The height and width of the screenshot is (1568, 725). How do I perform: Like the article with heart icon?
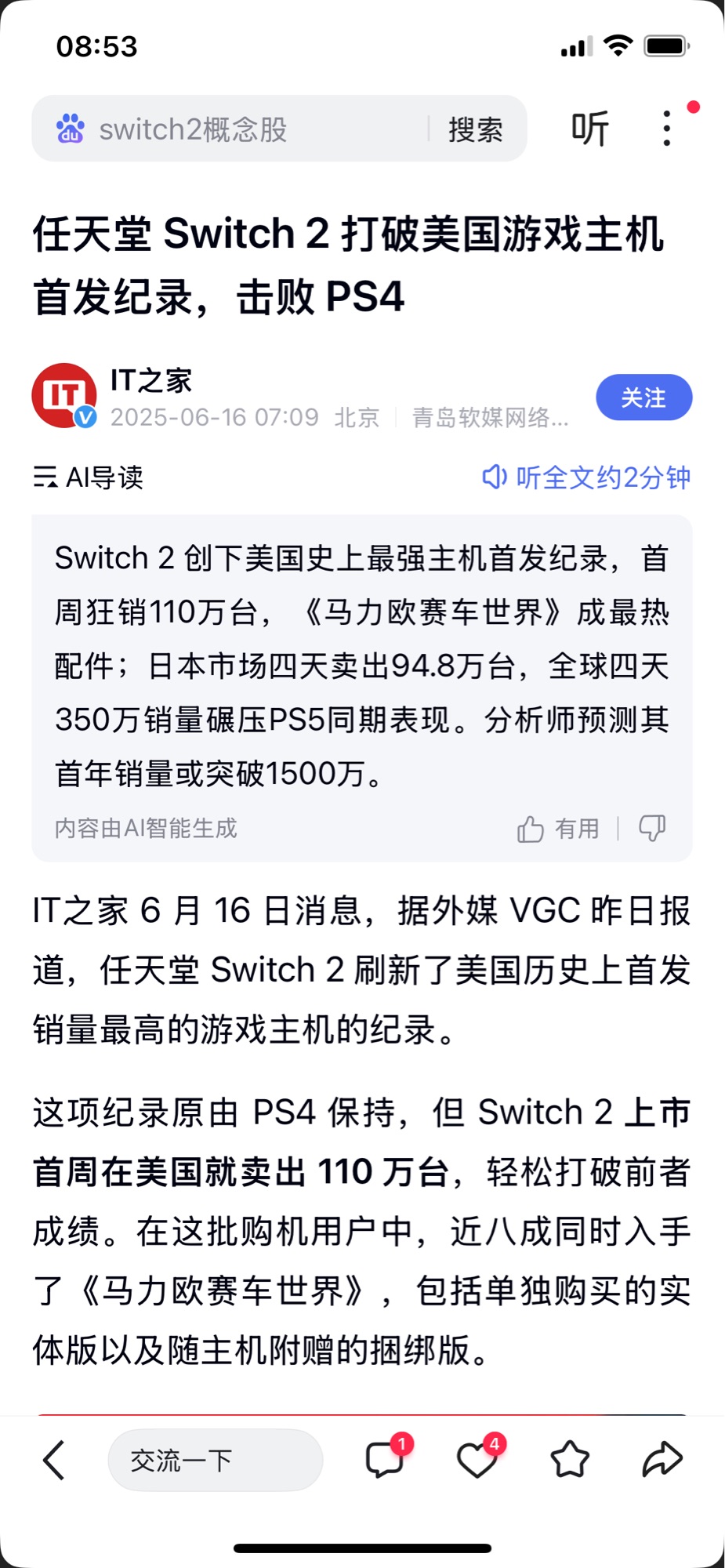pos(477,1460)
